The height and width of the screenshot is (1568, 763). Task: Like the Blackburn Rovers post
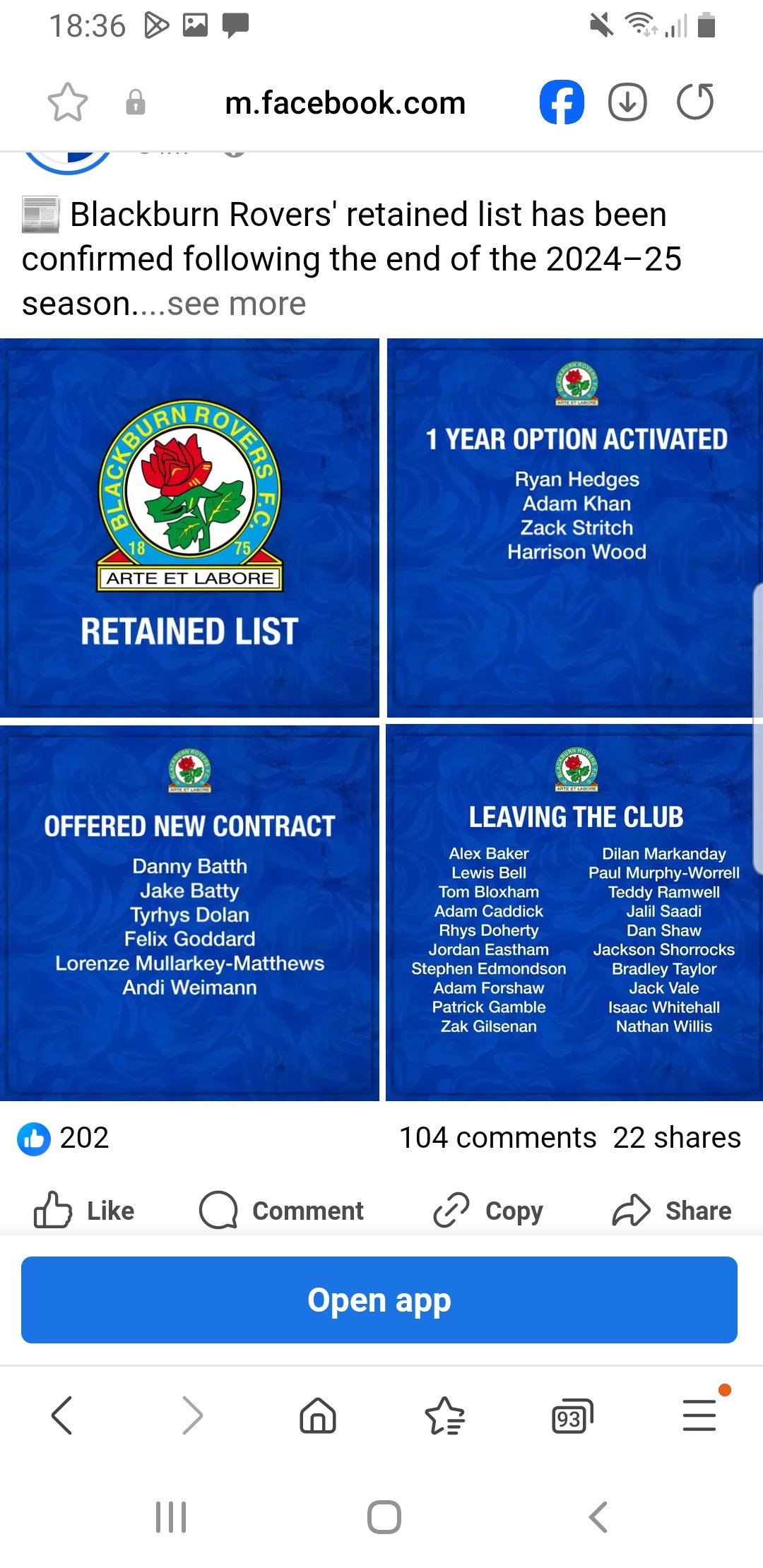(x=85, y=1211)
